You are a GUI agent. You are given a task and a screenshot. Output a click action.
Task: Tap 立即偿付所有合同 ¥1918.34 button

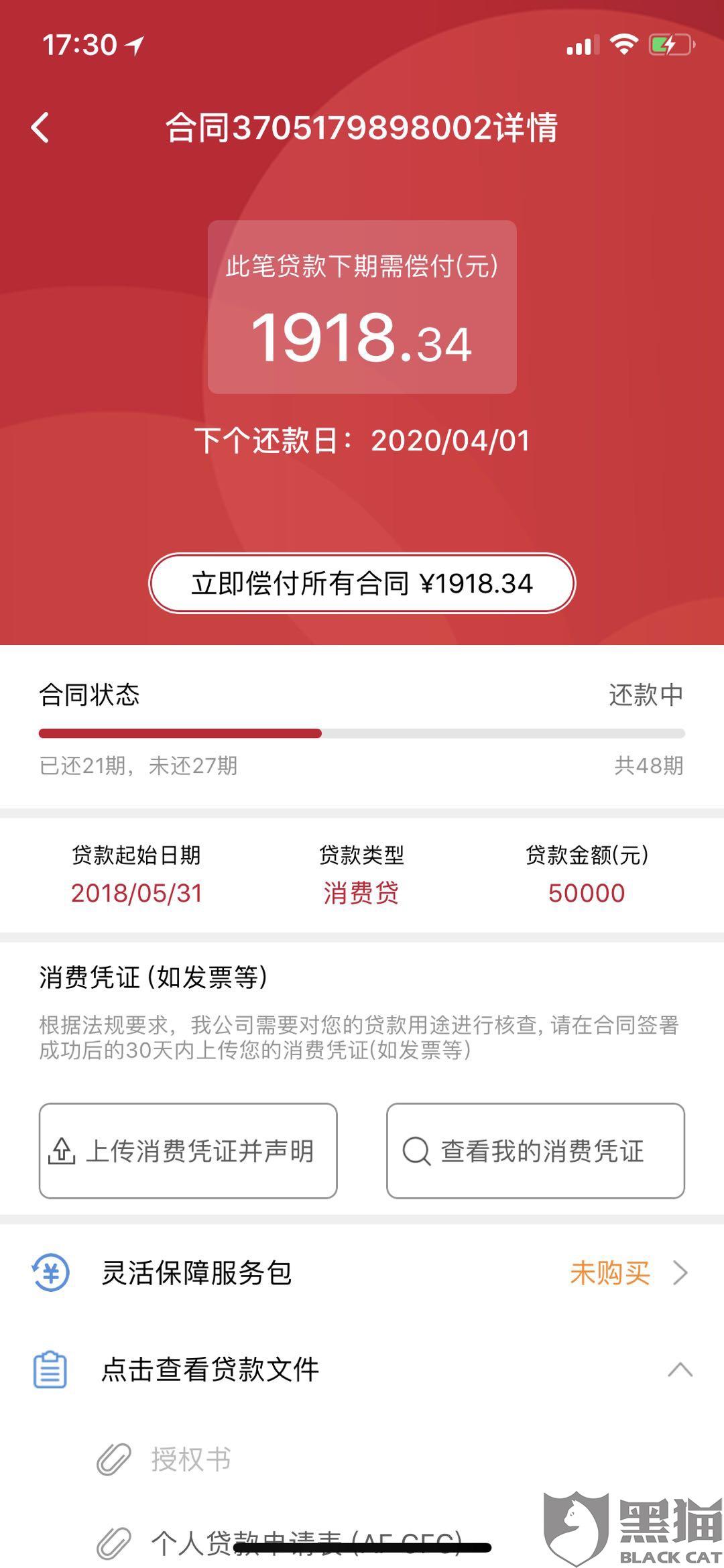click(x=362, y=583)
